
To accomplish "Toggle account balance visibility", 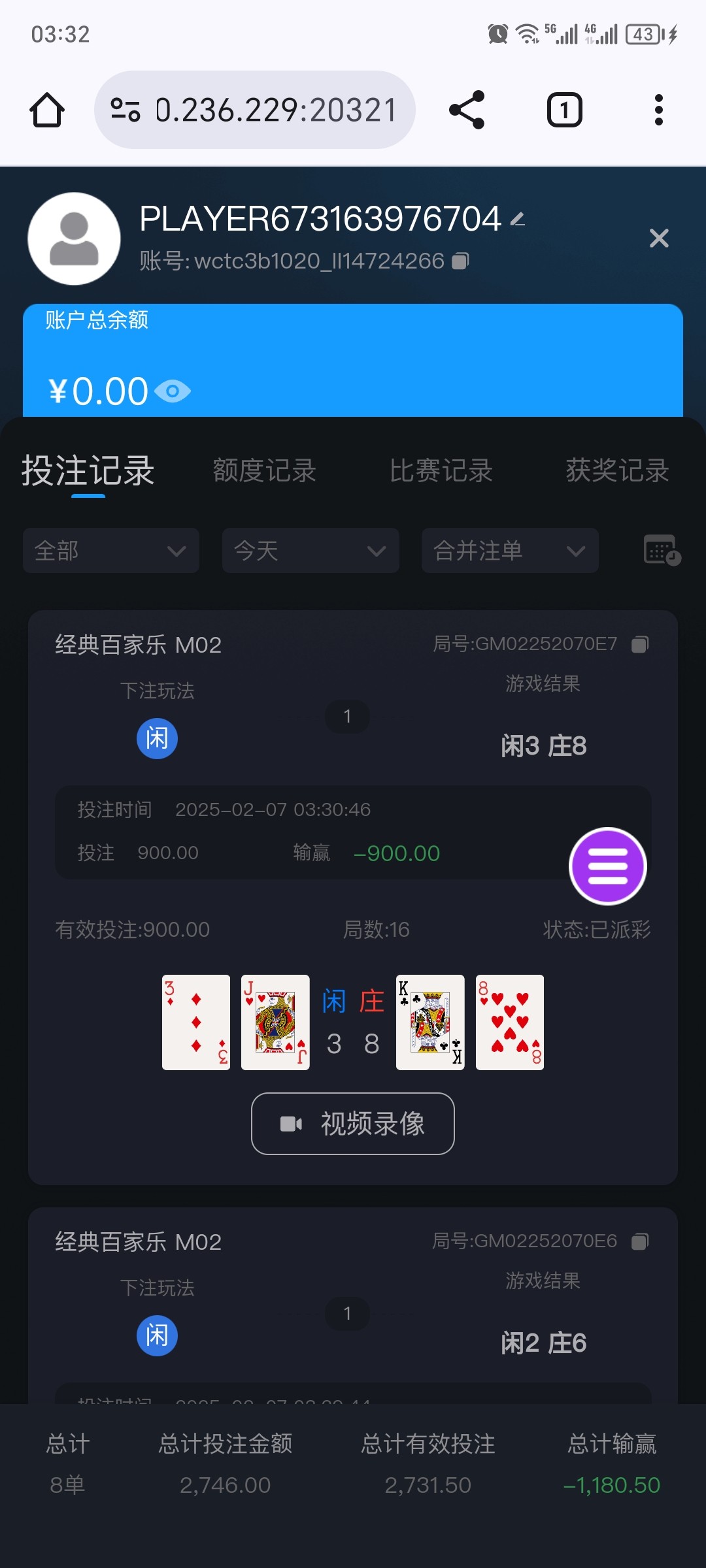I will tap(173, 391).
